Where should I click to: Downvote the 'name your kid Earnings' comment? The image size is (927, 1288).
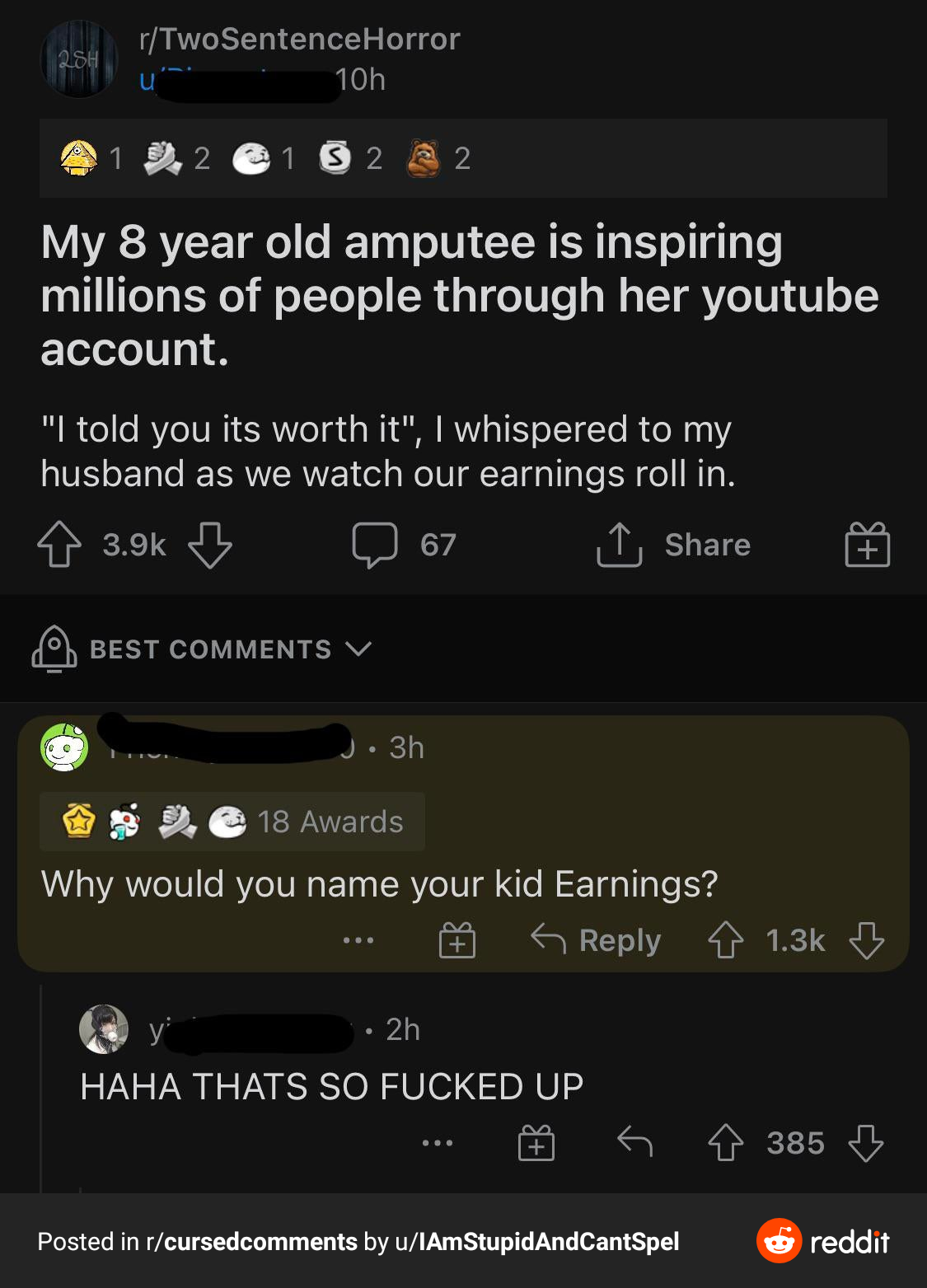click(866, 939)
